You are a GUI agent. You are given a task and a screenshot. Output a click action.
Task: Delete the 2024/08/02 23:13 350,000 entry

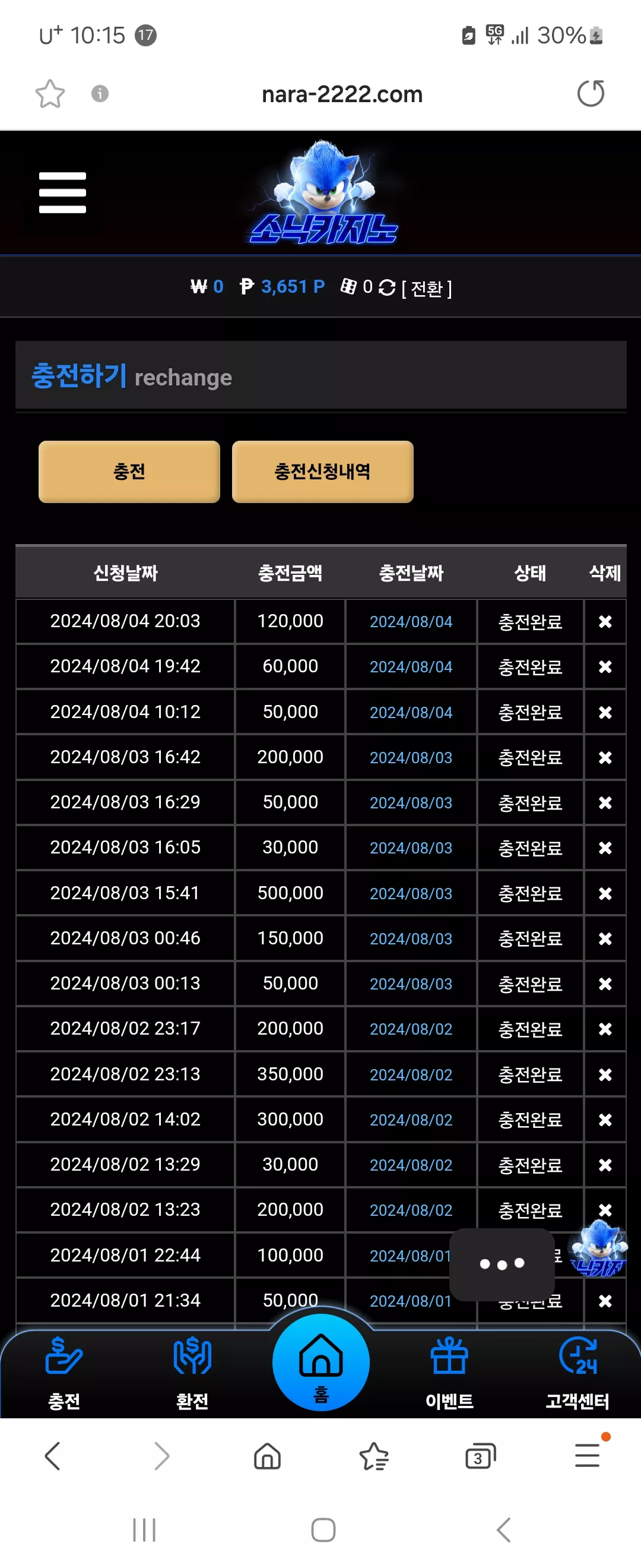point(605,1074)
